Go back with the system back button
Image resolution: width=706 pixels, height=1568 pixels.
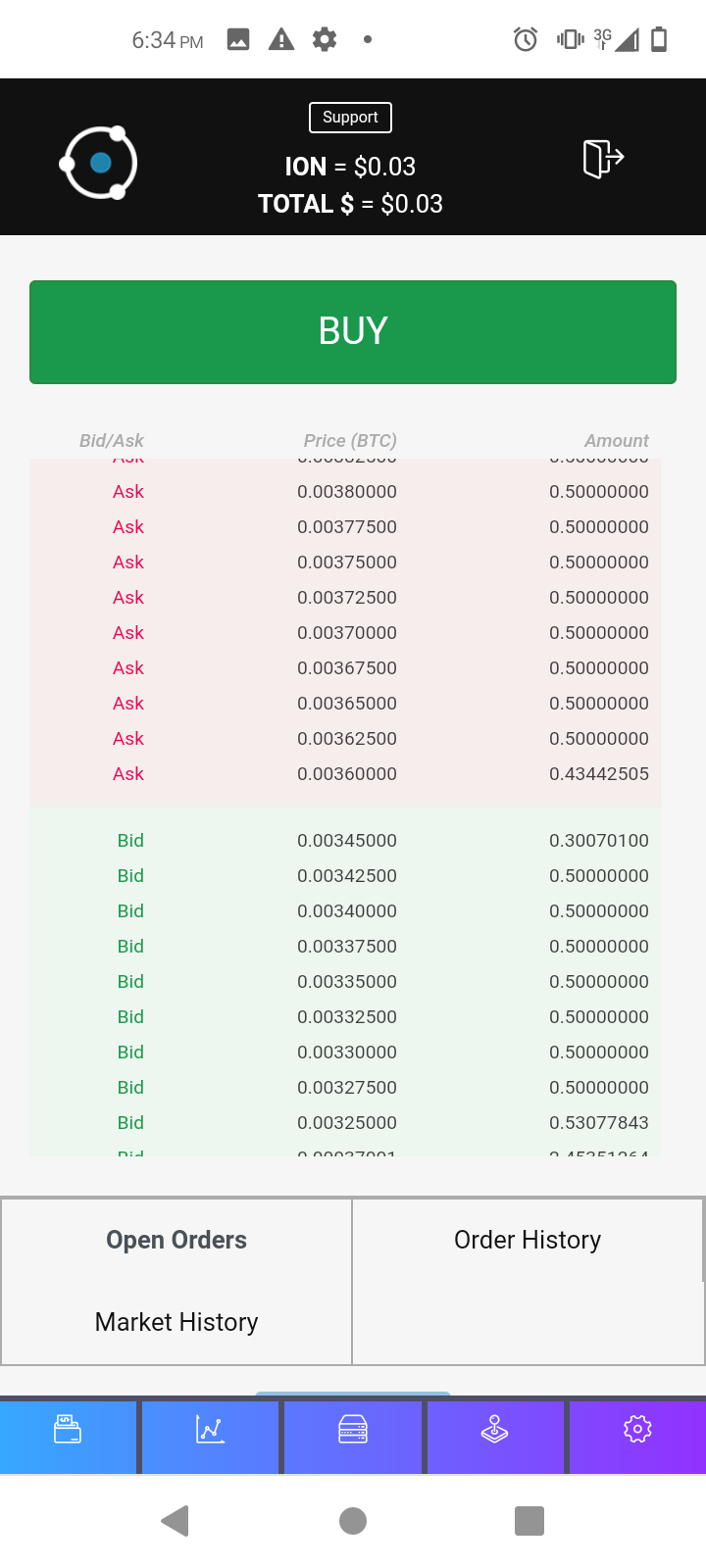click(175, 1521)
